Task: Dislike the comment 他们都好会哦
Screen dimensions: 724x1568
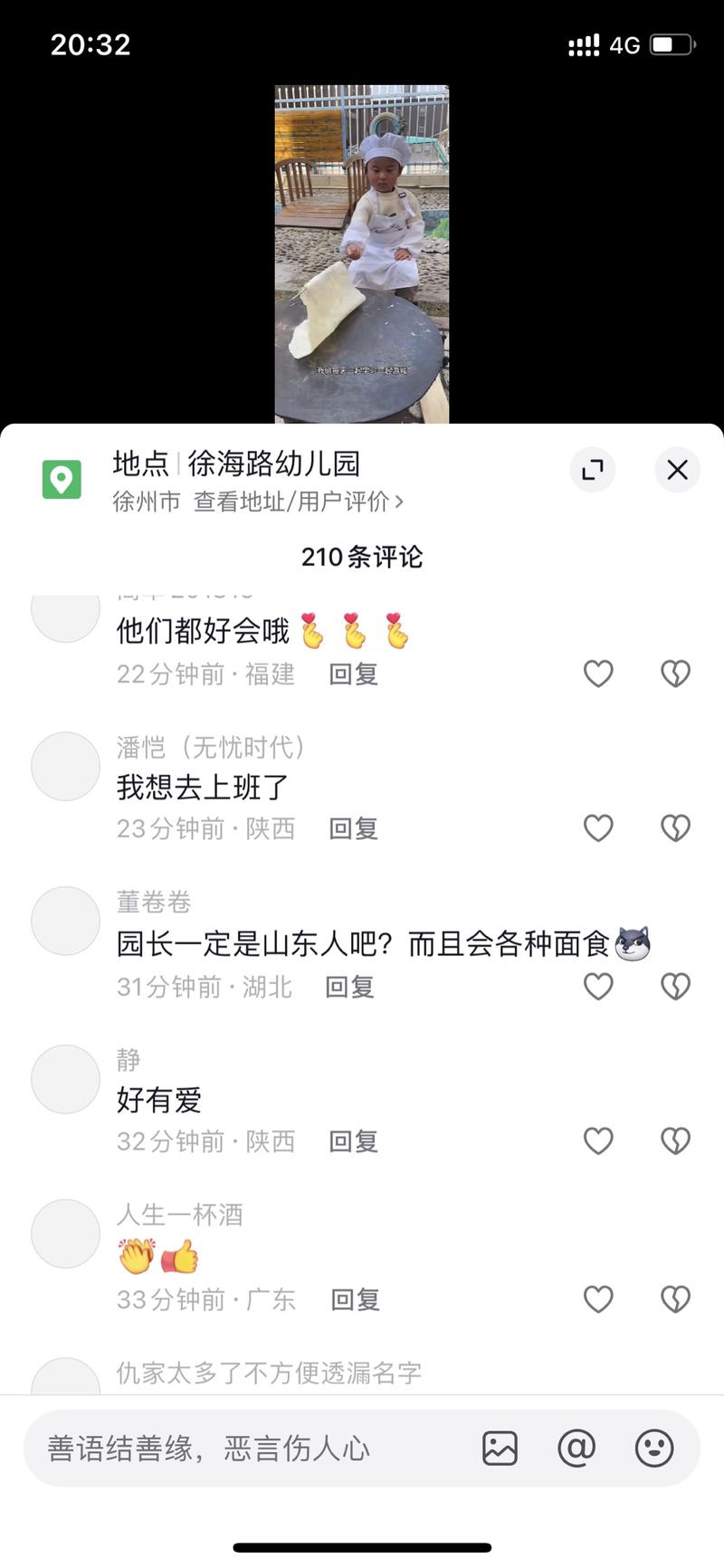Action: pos(675,674)
